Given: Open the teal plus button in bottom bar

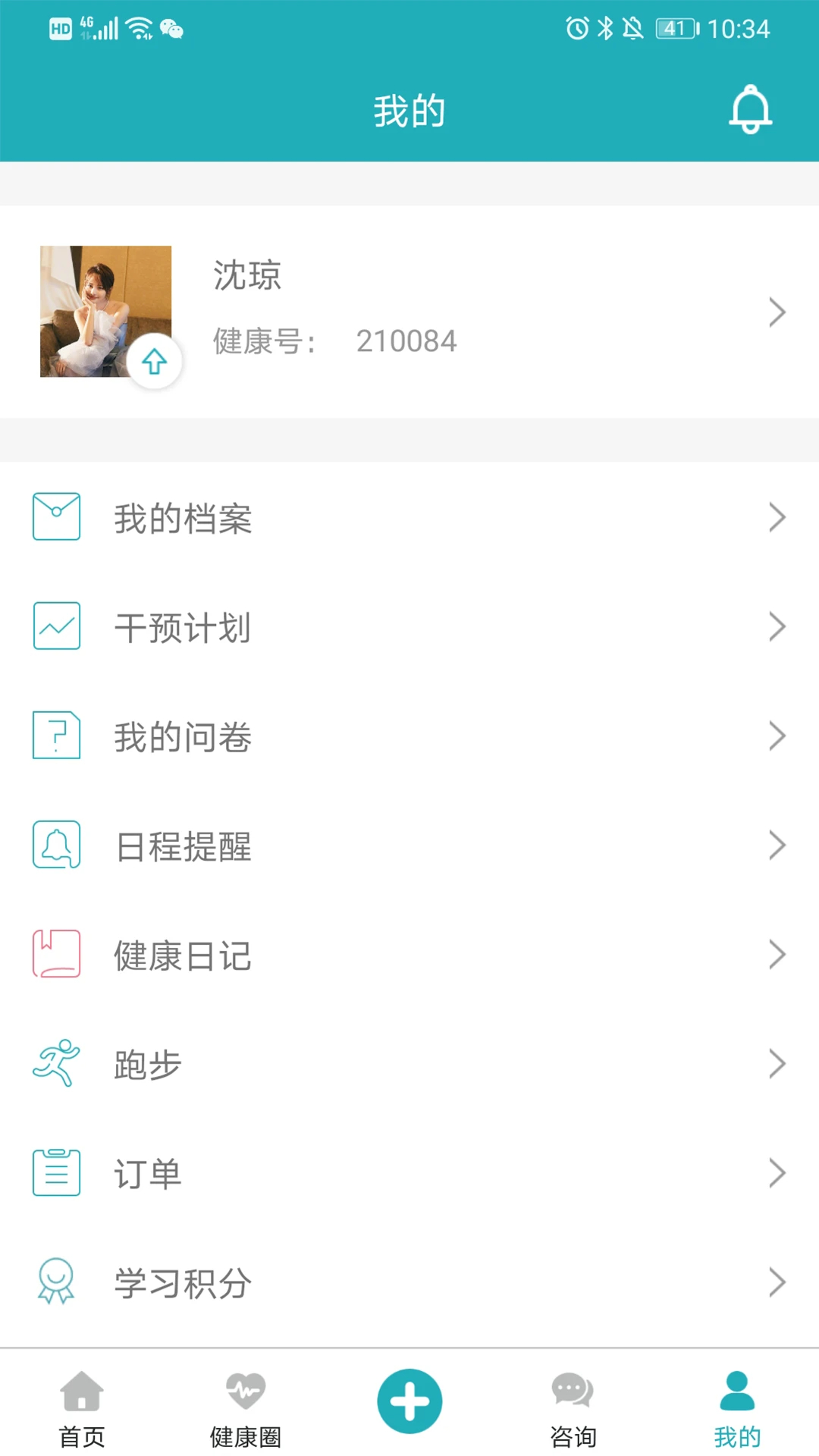Looking at the screenshot, I should 409,1401.
